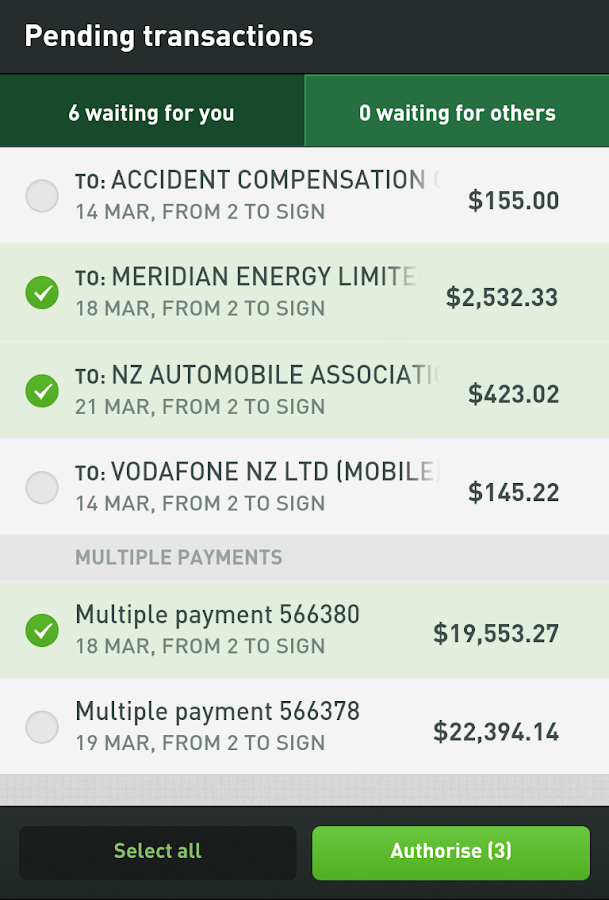Image resolution: width=609 pixels, height=900 pixels.
Task: Tap the Select all button
Action: click(158, 852)
